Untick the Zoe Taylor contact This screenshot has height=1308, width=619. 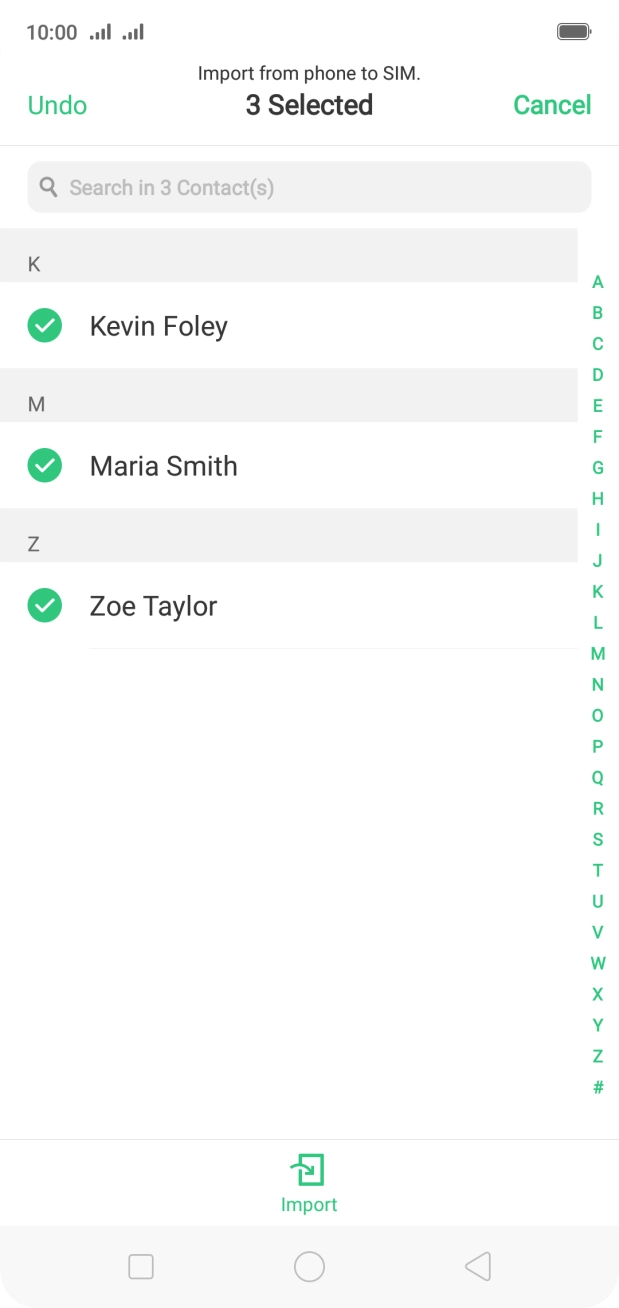(x=44, y=606)
